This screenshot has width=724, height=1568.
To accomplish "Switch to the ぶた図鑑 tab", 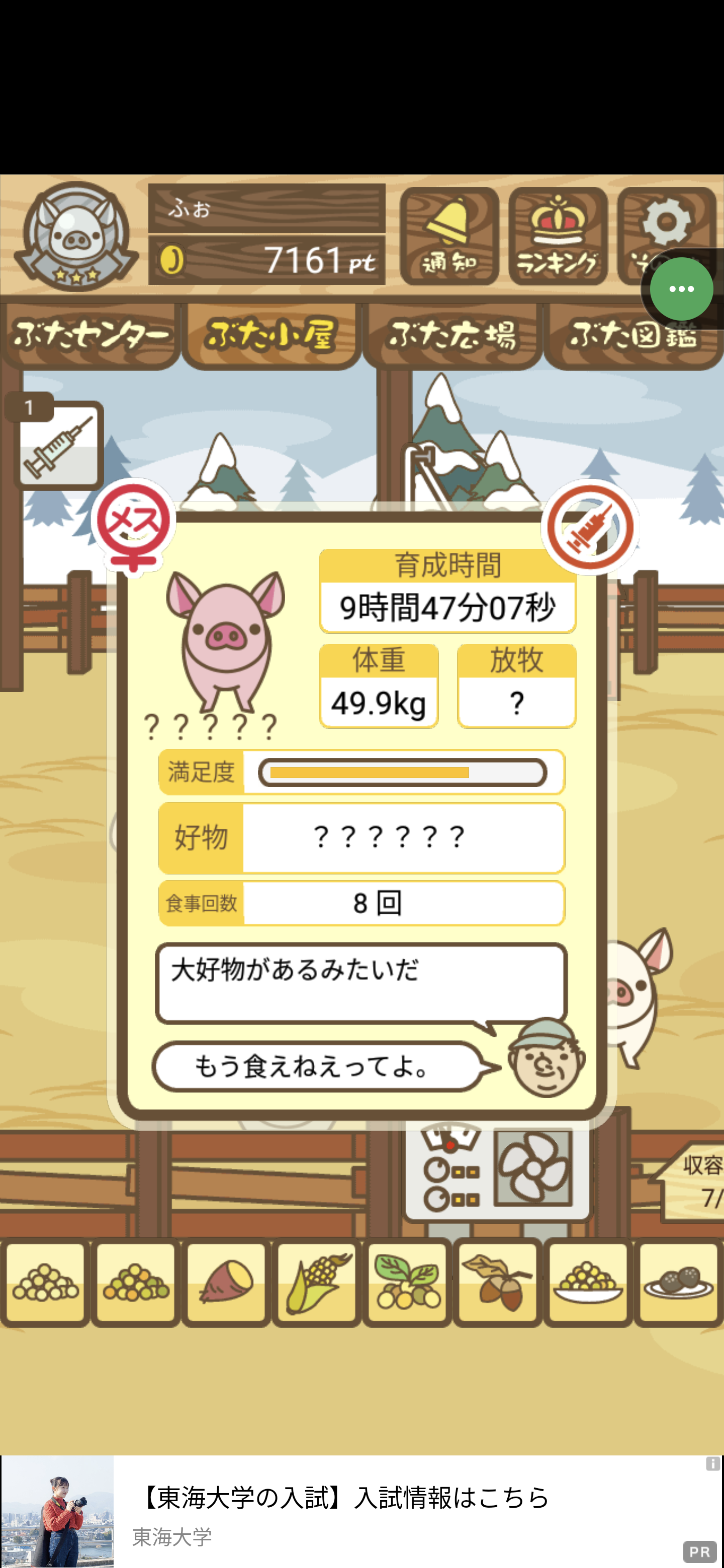I will 633,336.
